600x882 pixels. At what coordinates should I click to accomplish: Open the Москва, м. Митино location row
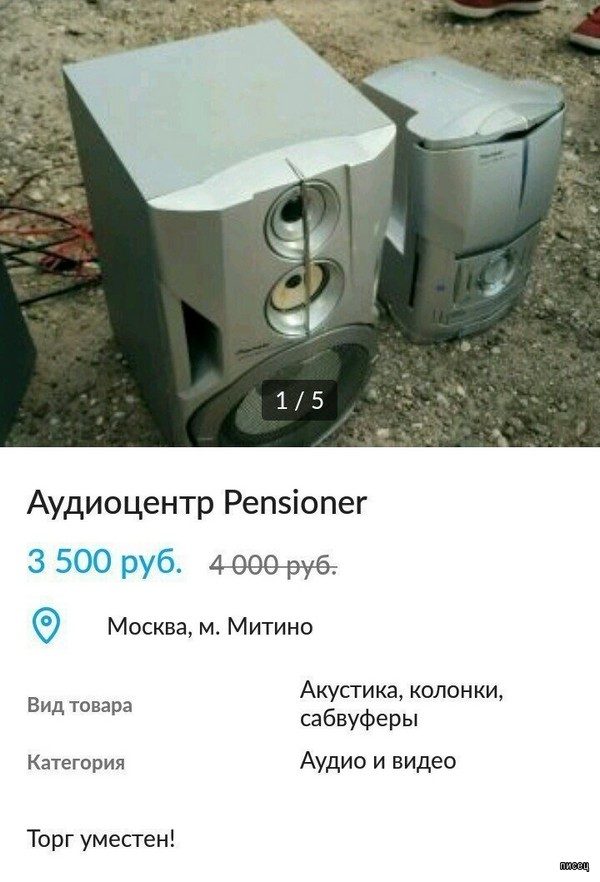(x=209, y=627)
